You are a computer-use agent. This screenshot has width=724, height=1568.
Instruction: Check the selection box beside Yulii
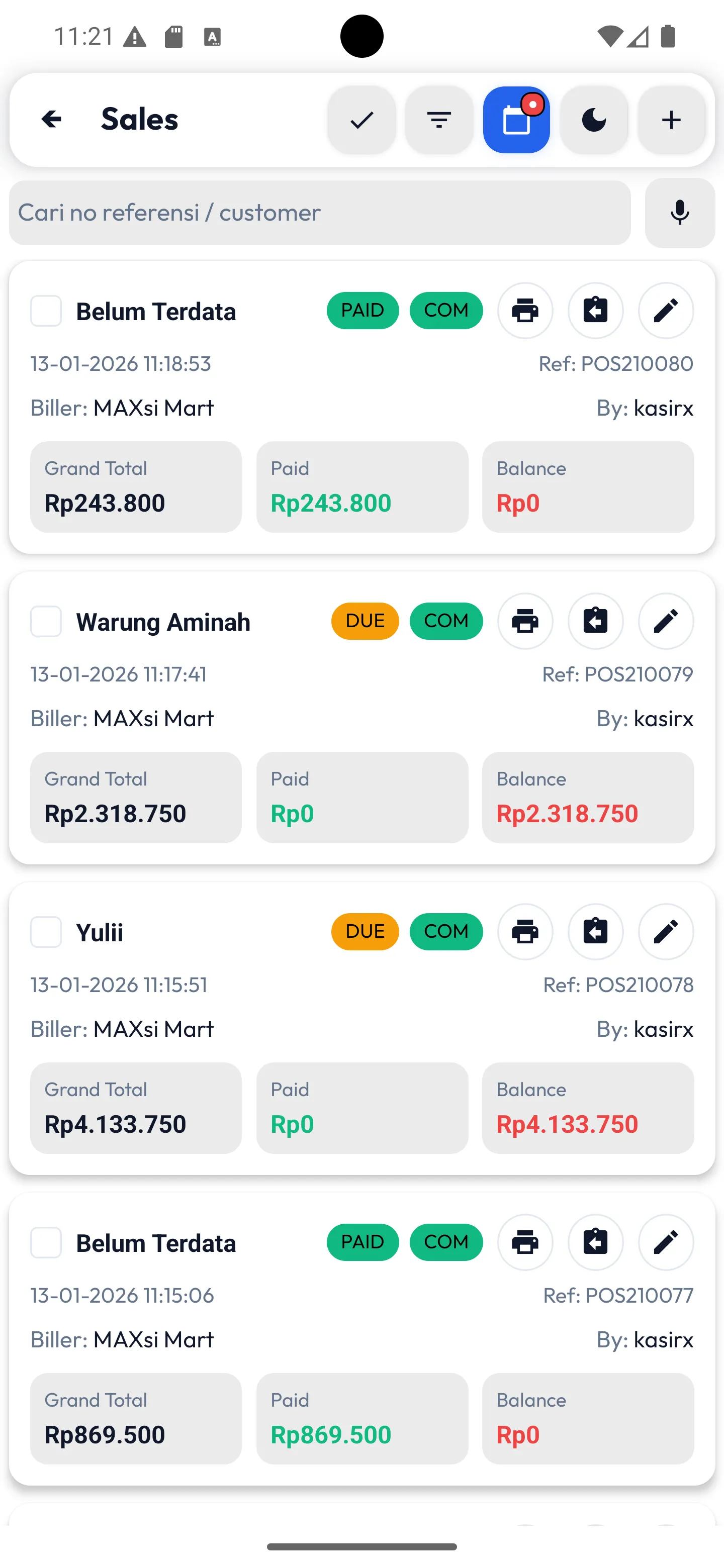(46, 931)
